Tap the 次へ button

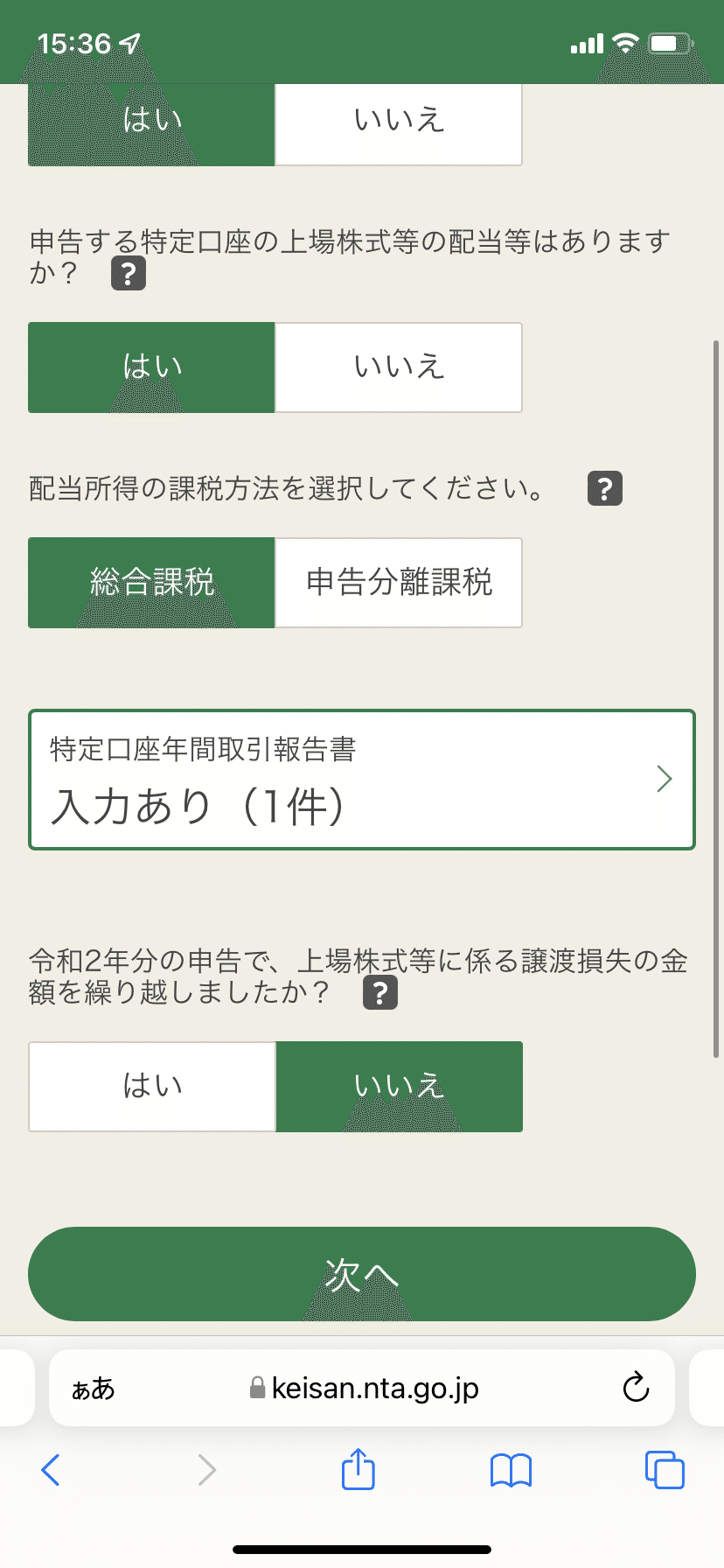[x=362, y=1274]
